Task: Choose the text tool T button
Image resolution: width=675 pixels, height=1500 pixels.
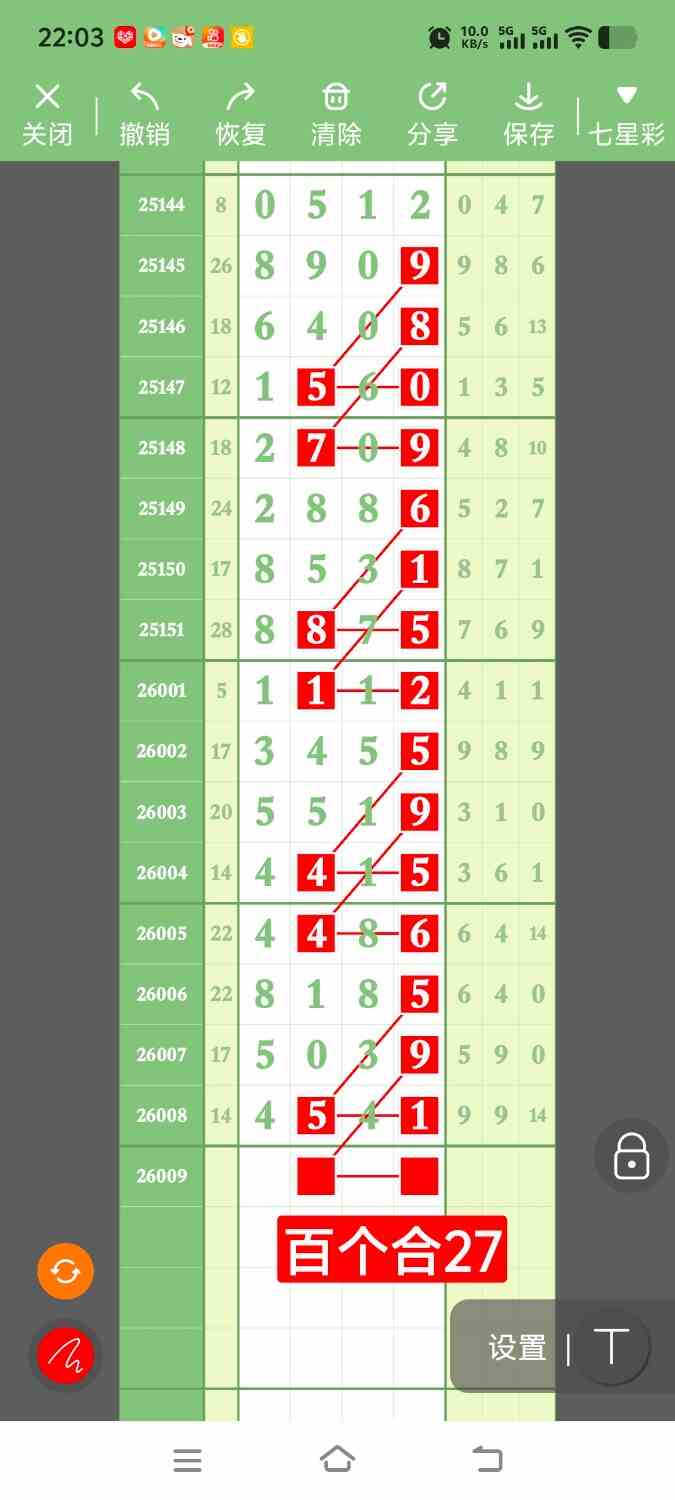Action: click(611, 1347)
